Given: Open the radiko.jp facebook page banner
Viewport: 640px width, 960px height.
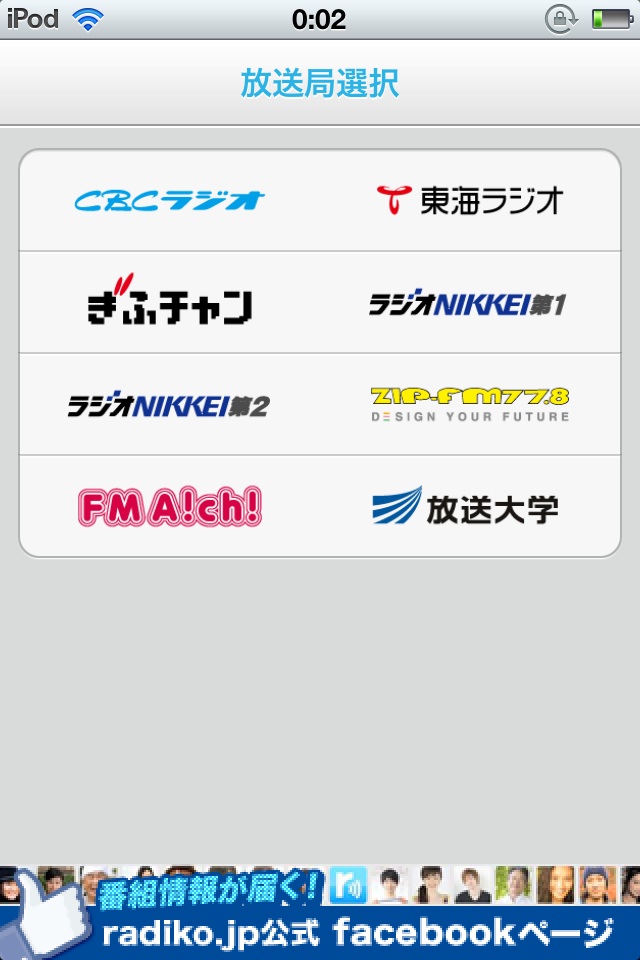Looking at the screenshot, I should (x=320, y=913).
